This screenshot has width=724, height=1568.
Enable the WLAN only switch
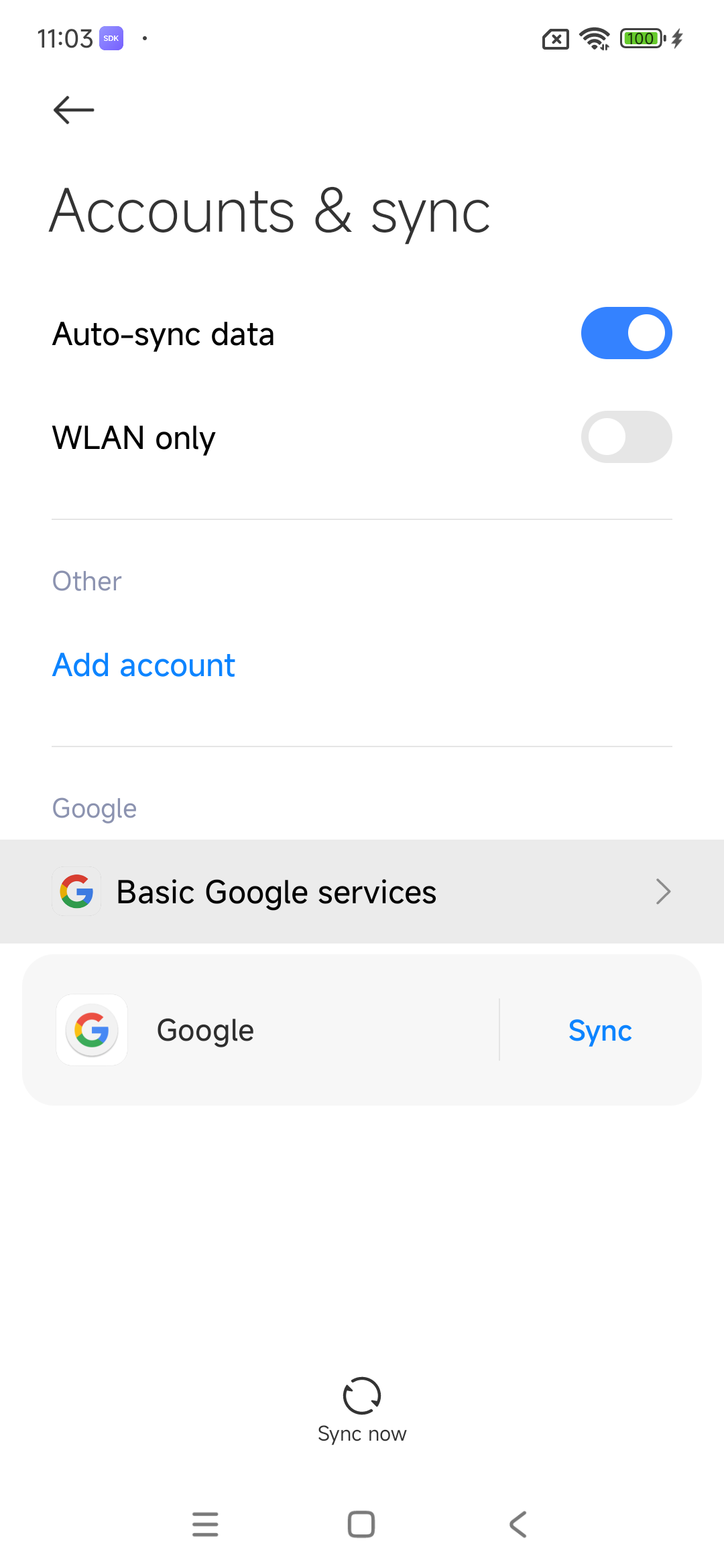click(626, 437)
